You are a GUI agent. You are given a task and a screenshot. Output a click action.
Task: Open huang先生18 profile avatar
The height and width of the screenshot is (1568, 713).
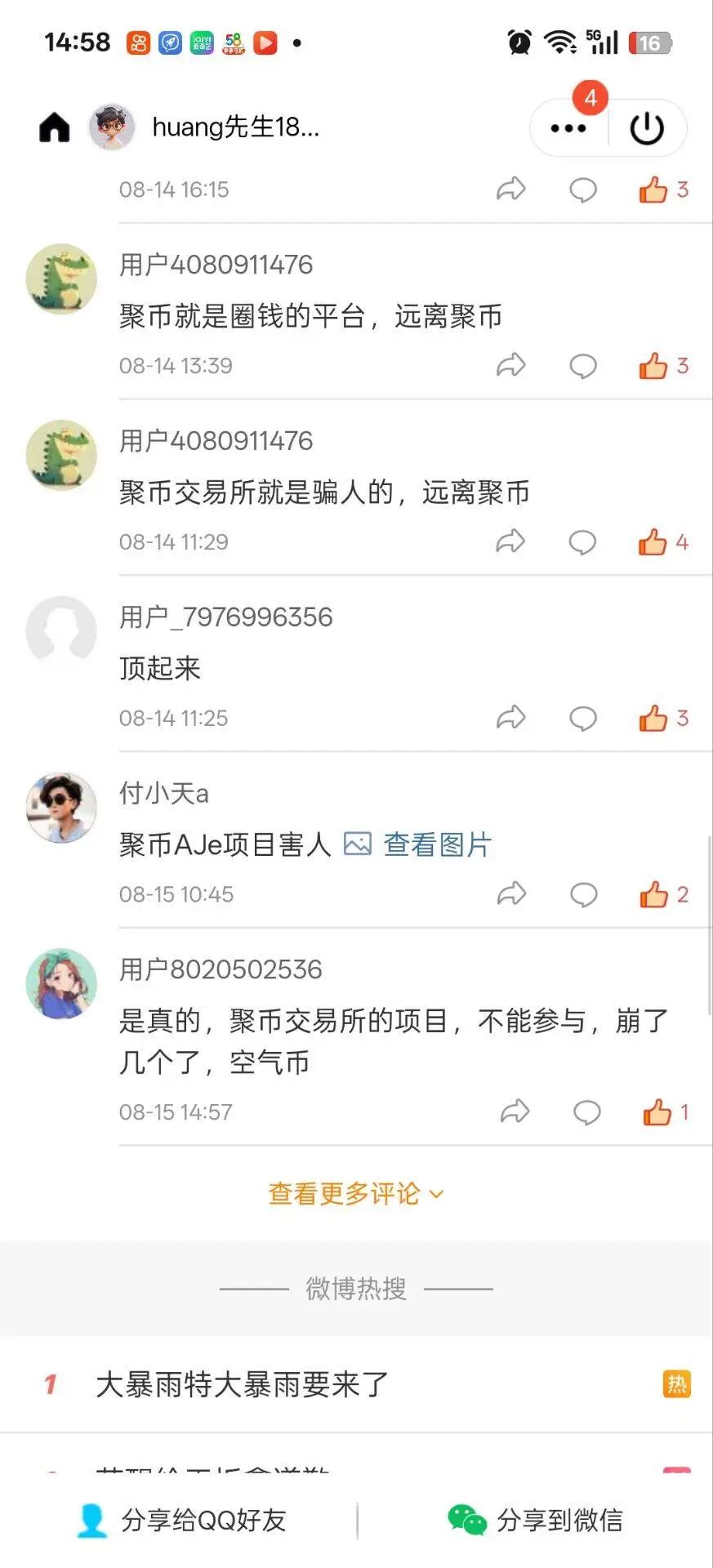tap(112, 127)
